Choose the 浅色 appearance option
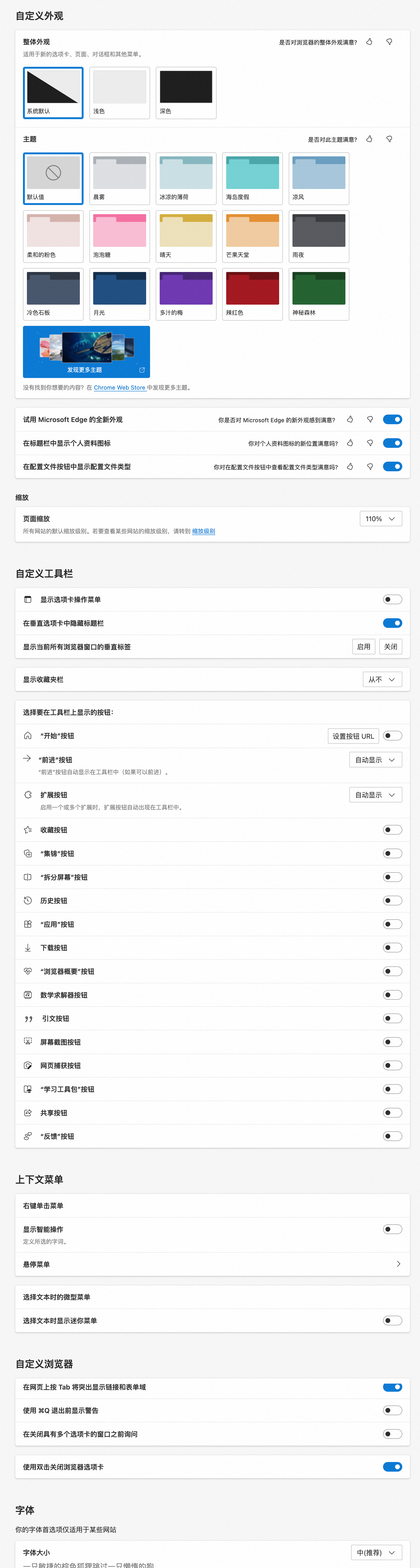 click(119, 92)
